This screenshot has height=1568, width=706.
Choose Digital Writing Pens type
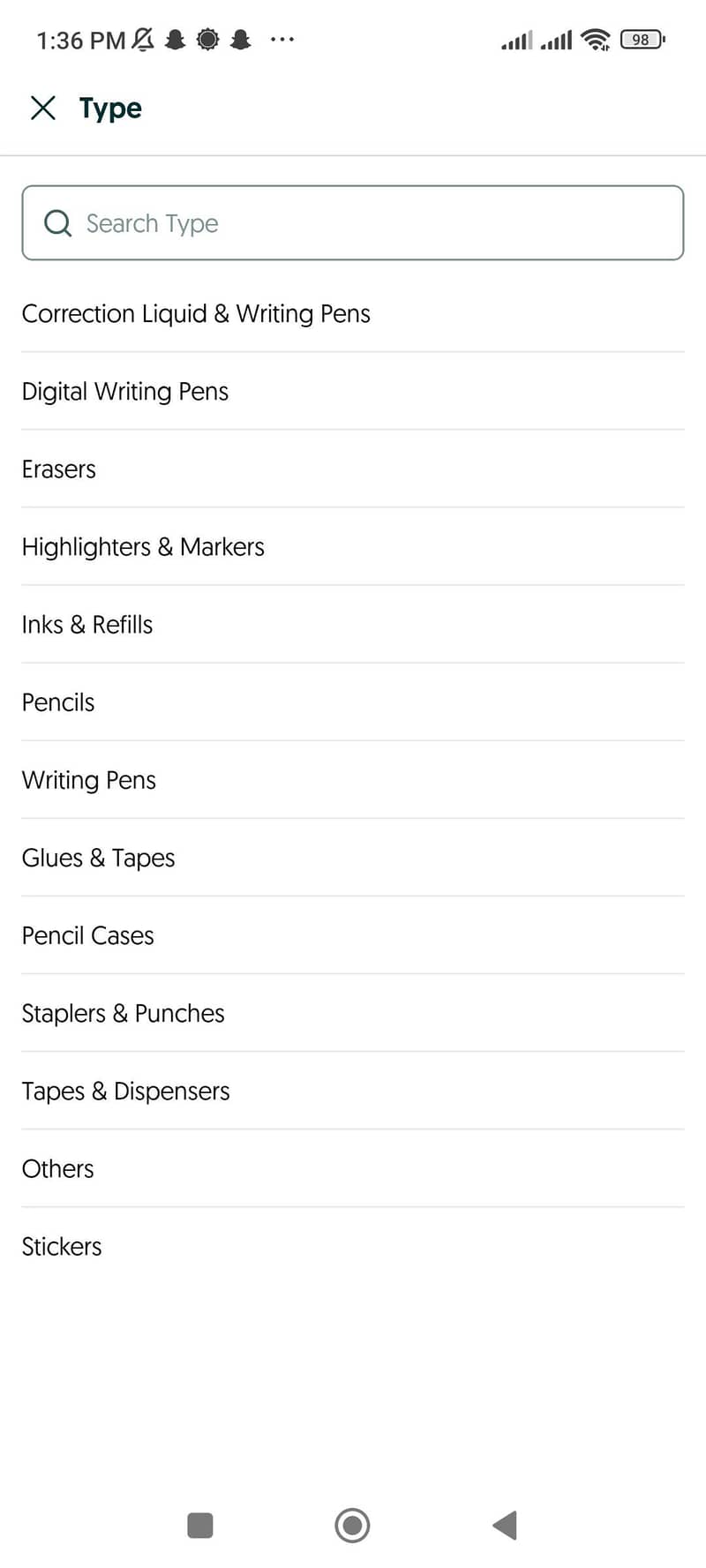tap(125, 391)
